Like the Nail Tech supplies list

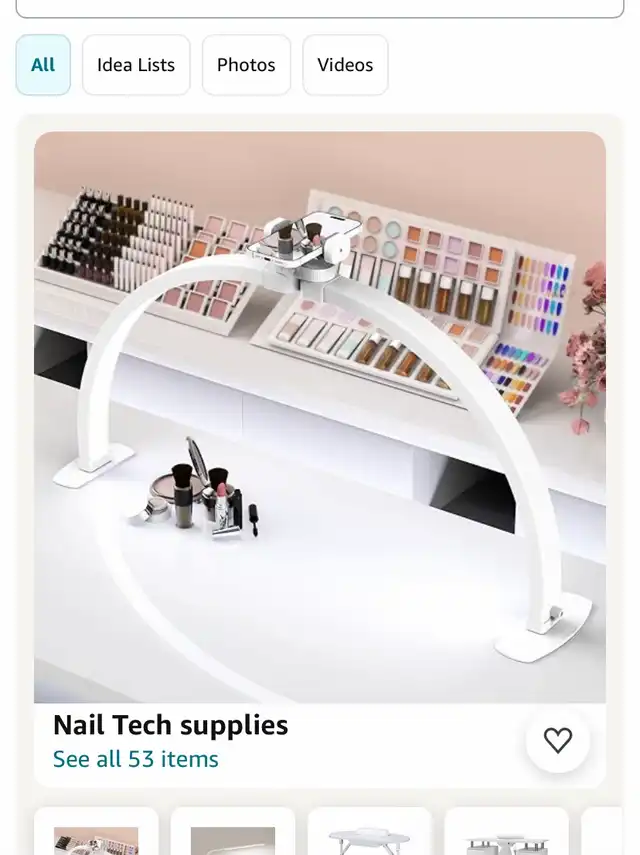pyautogui.click(x=557, y=740)
